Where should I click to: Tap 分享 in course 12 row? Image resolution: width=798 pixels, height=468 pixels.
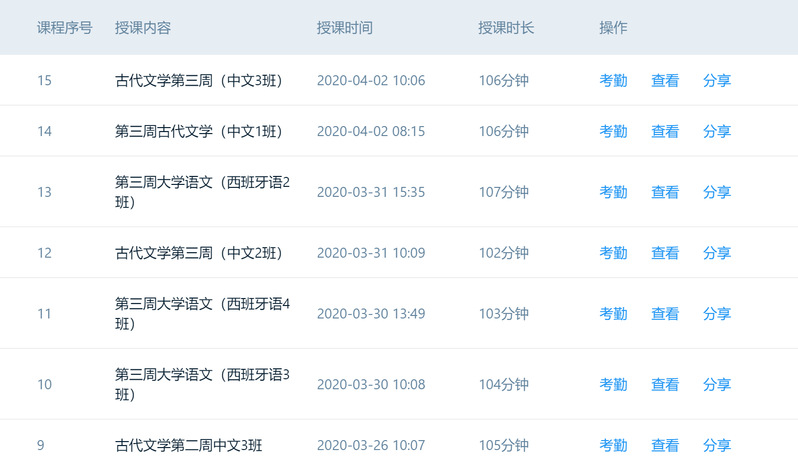tap(717, 253)
